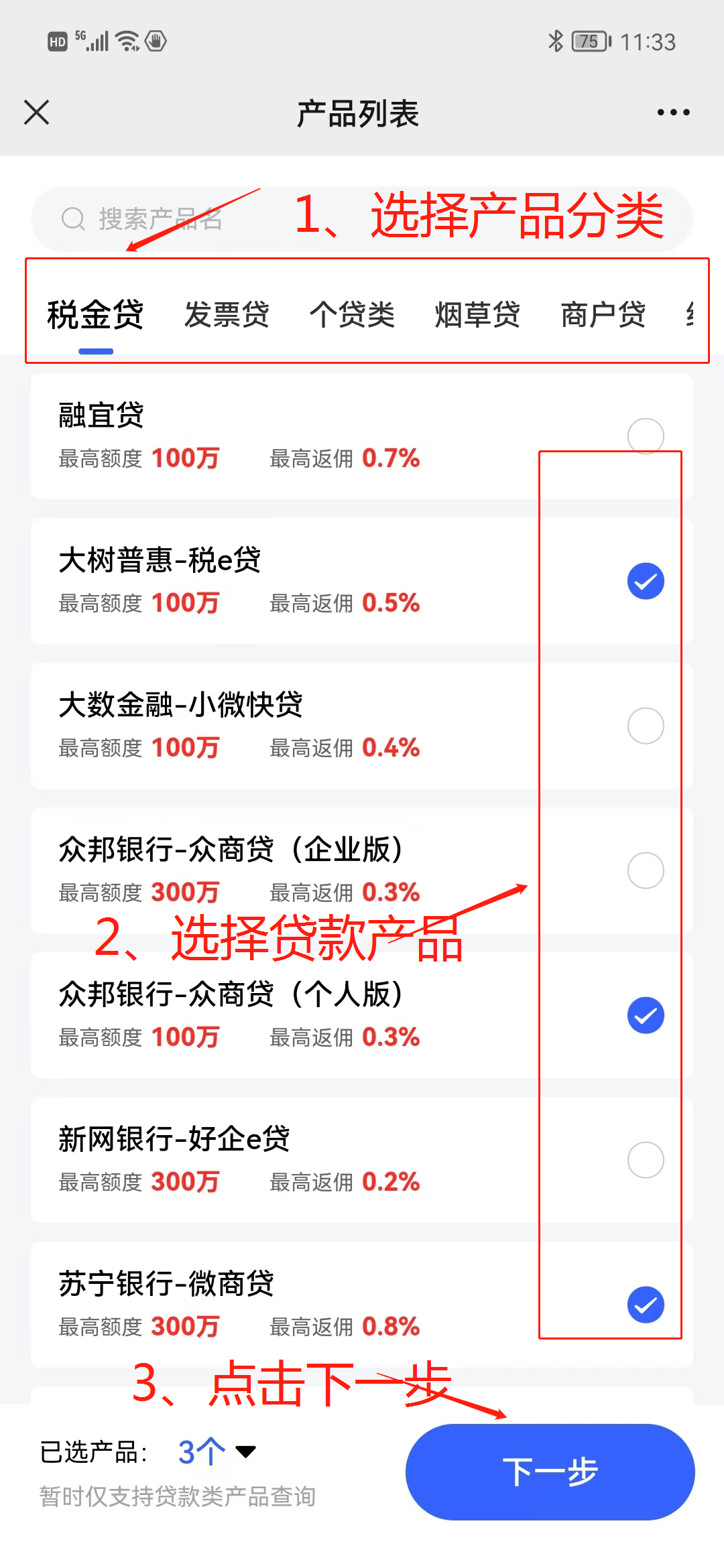Select the 融宜贷 product checkbox
724x1568 pixels.
click(646, 436)
